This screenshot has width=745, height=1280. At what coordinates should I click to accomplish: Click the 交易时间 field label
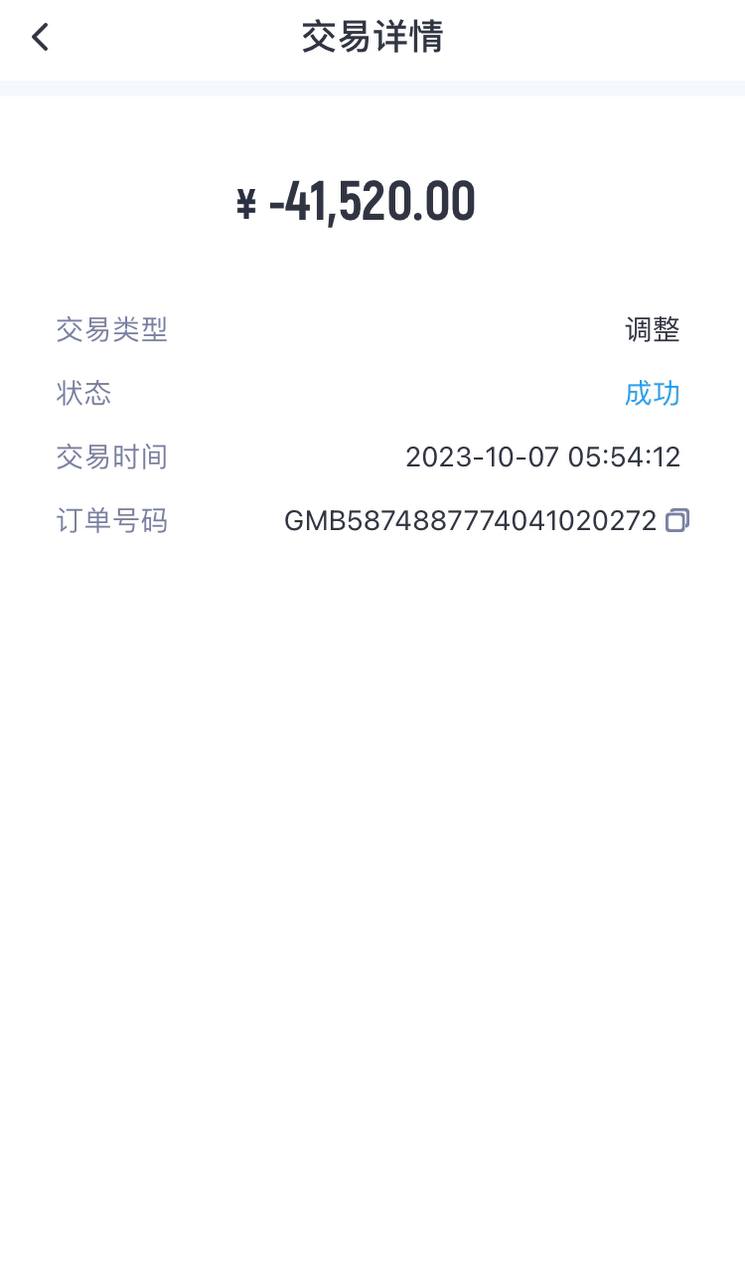click(x=111, y=457)
